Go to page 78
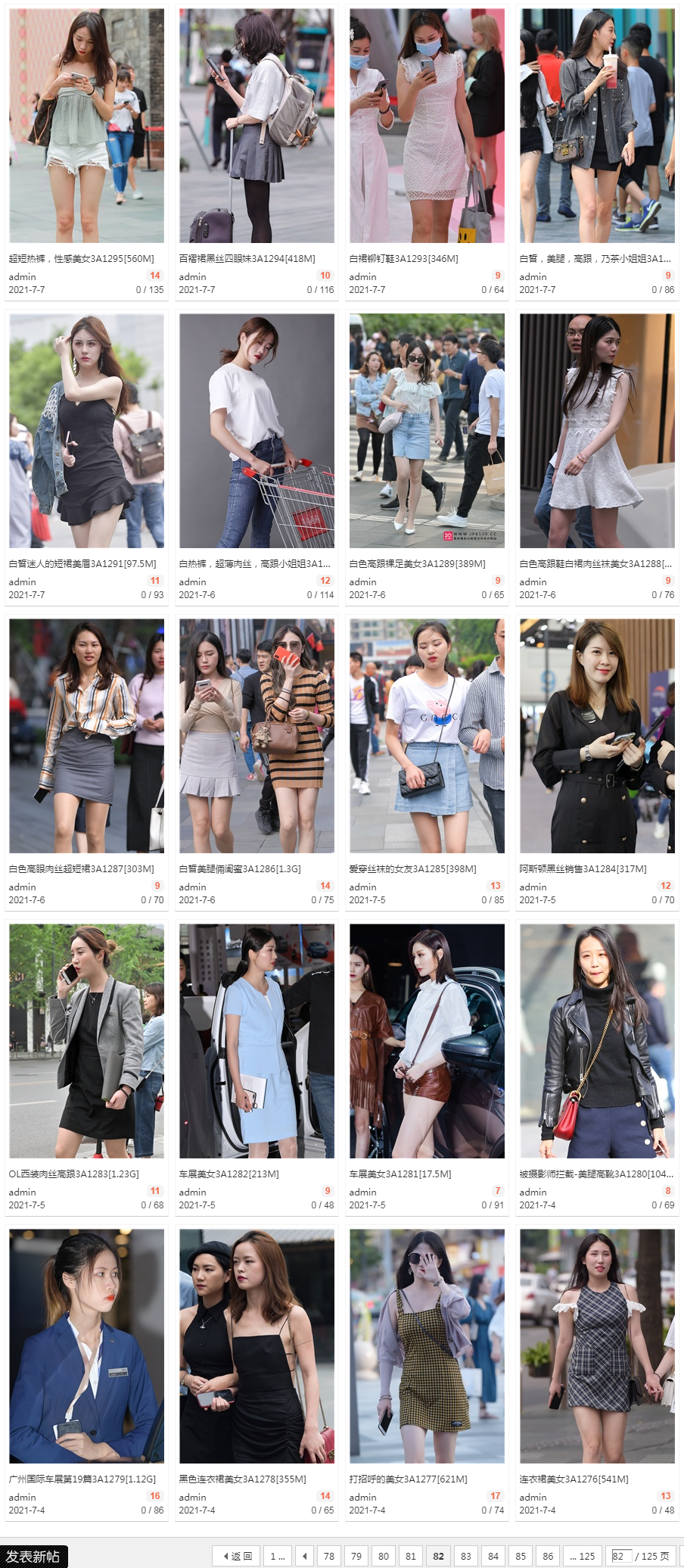Screen dimensions: 684x1568 coord(329,1556)
